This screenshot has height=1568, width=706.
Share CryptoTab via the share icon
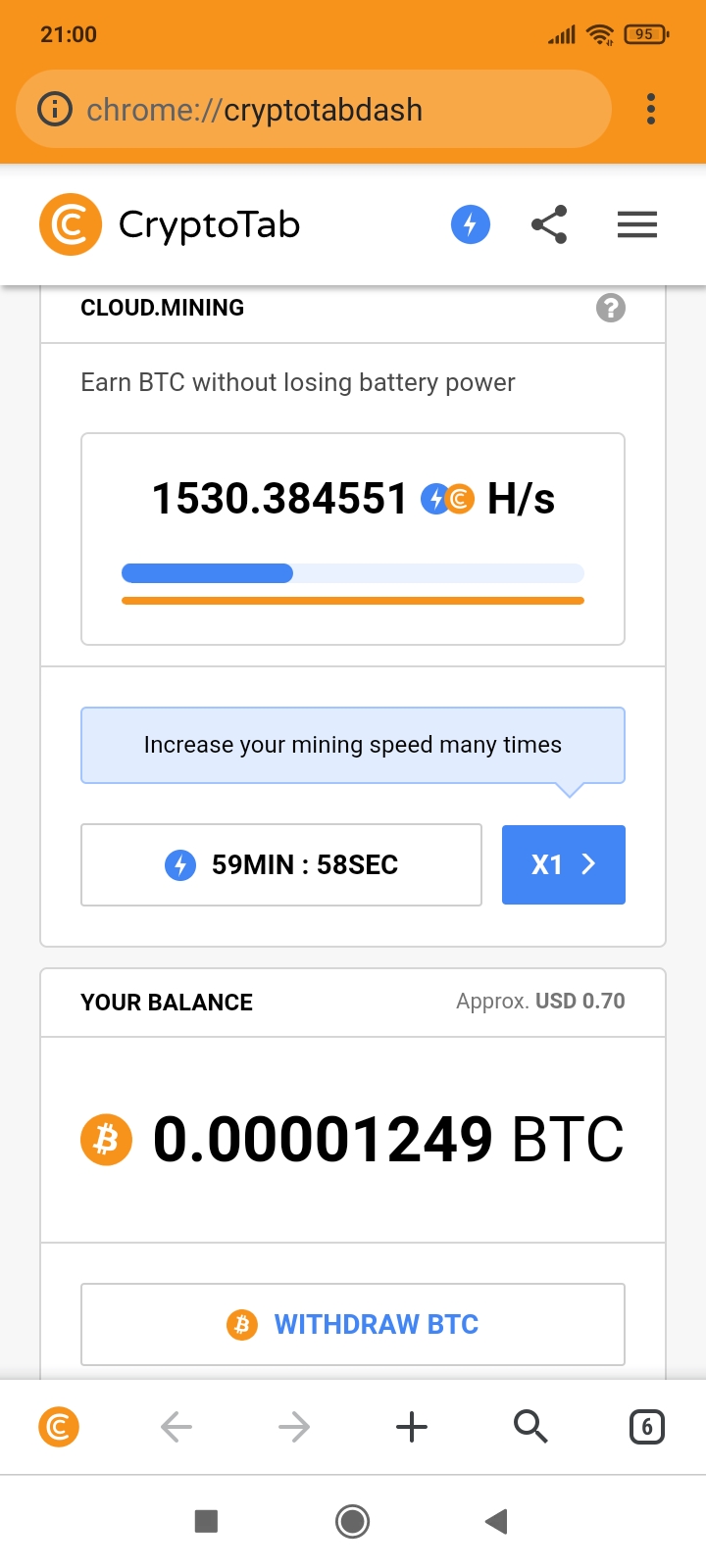click(549, 225)
